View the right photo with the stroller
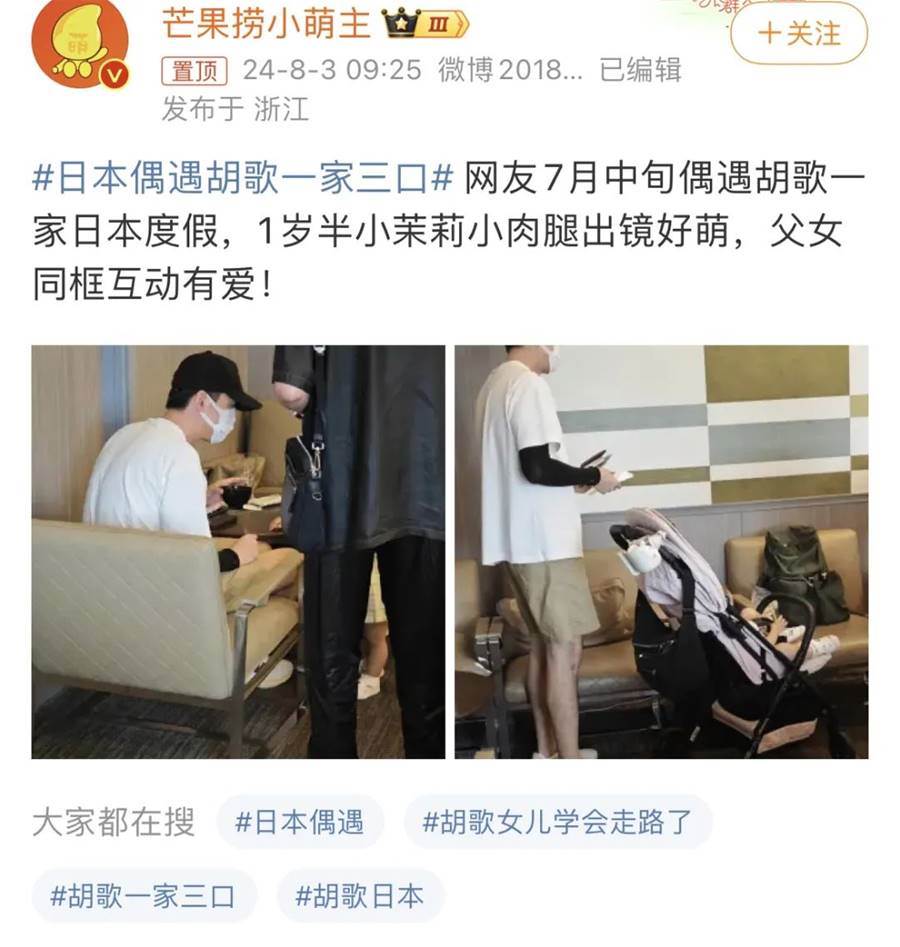Viewport: 900px width, 947px height. pyautogui.click(x=661, y=551)
